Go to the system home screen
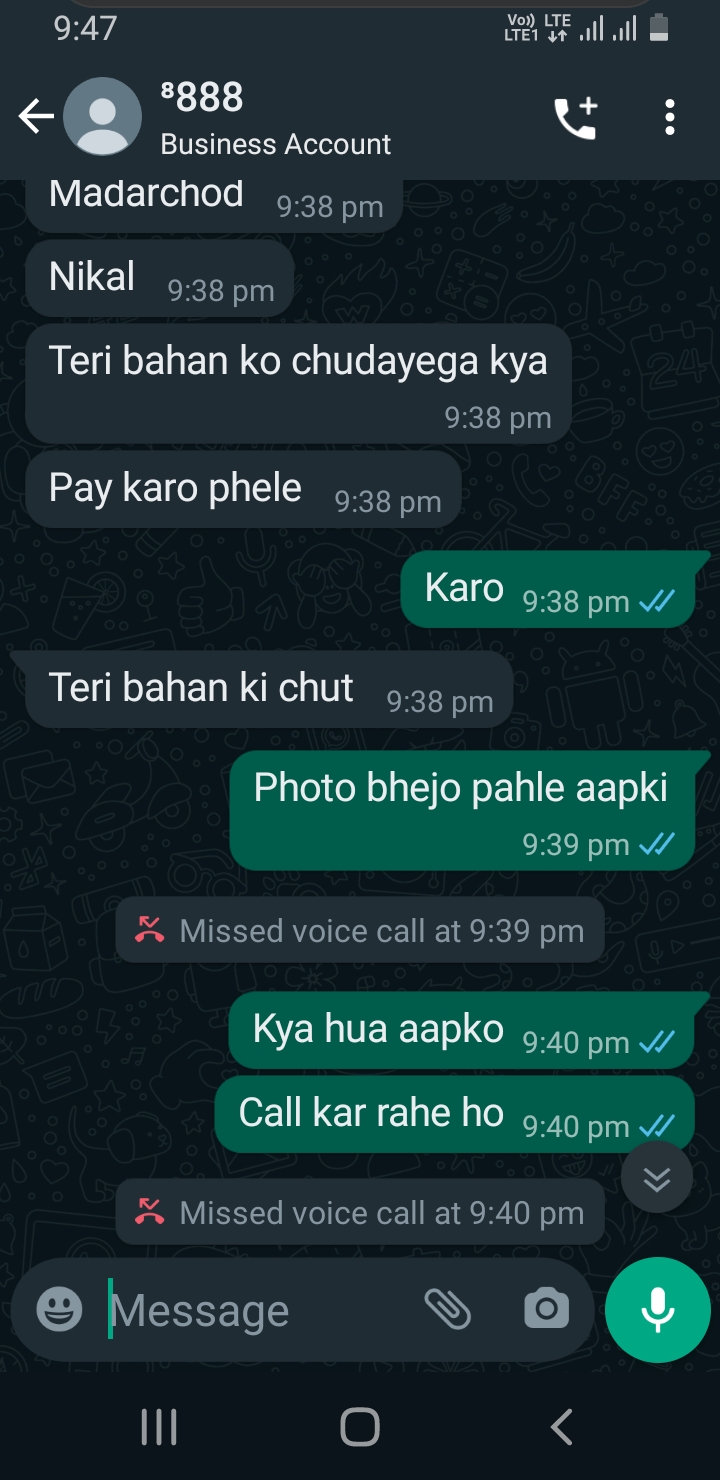 [x=360, y=1427]
